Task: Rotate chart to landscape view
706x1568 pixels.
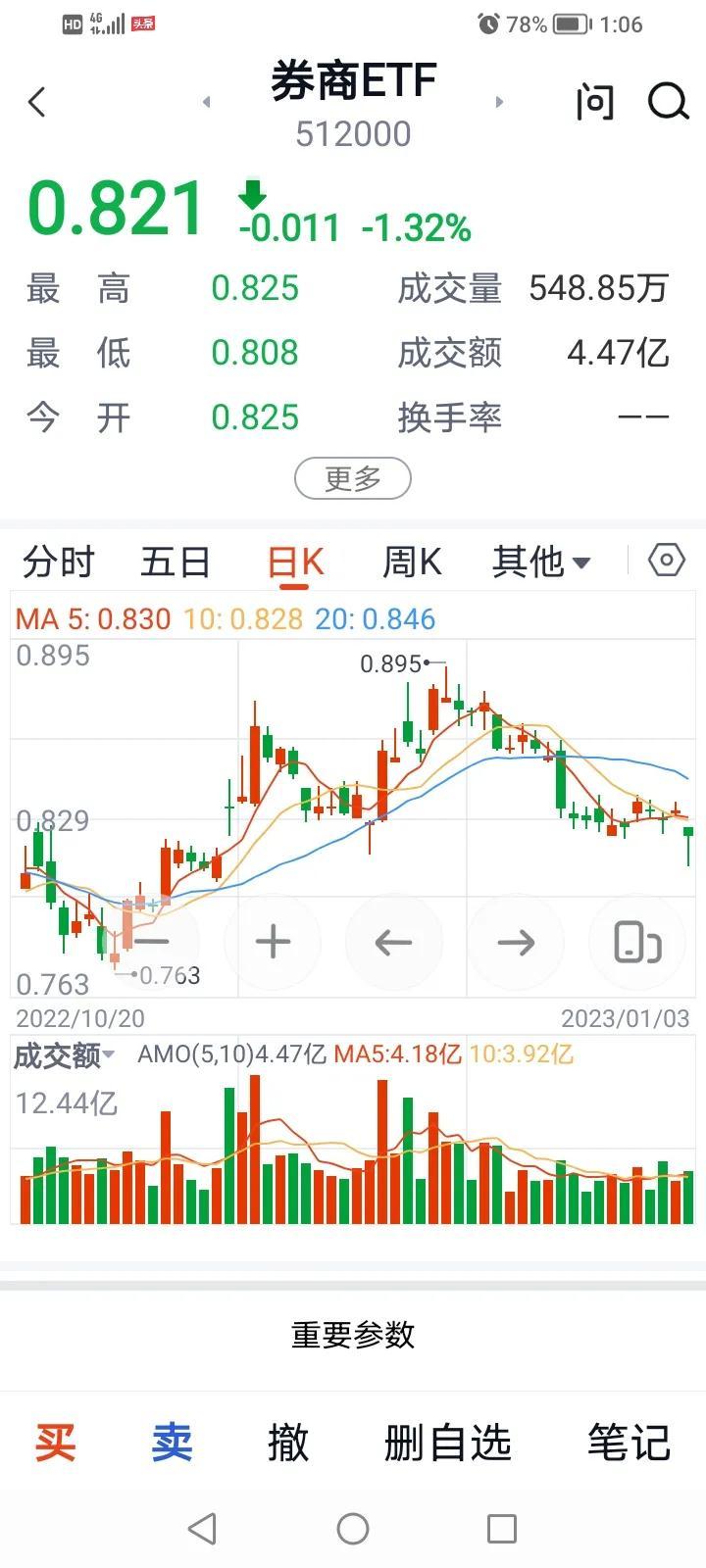Action: point(636,943)
